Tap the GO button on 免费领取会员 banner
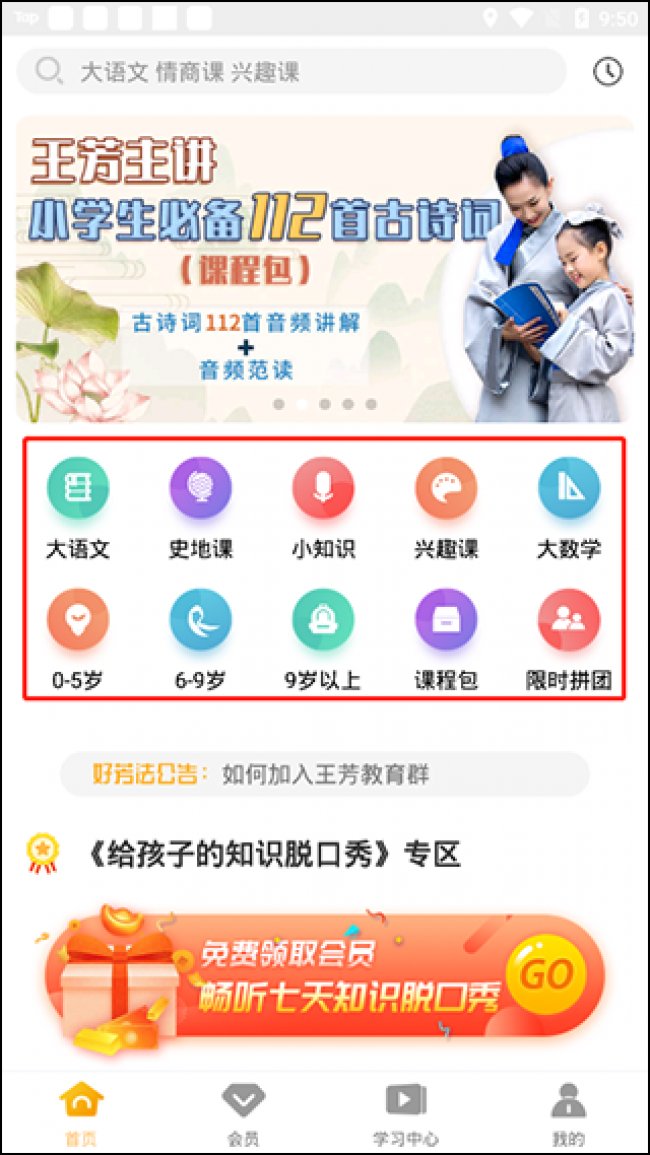The height and width of the screenshot is (1155, 650). coord(547,973)
